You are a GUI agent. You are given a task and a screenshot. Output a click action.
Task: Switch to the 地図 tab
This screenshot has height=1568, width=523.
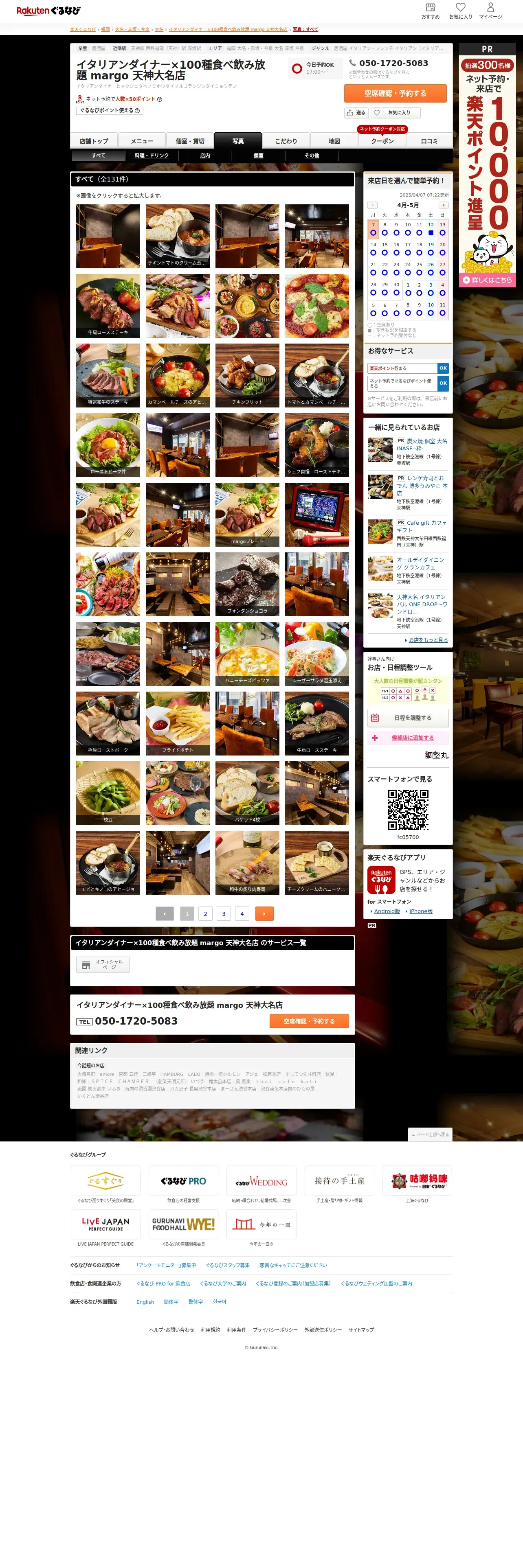(334, 140)
